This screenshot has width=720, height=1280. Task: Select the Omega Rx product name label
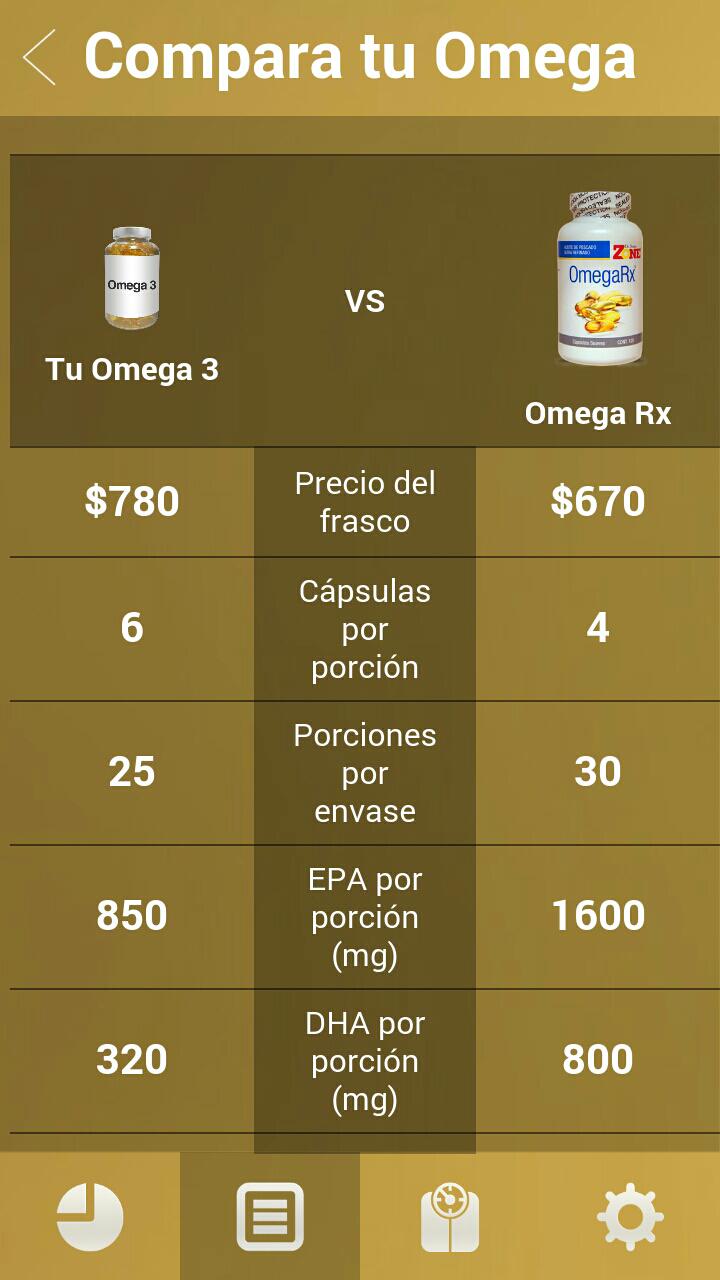598,412
